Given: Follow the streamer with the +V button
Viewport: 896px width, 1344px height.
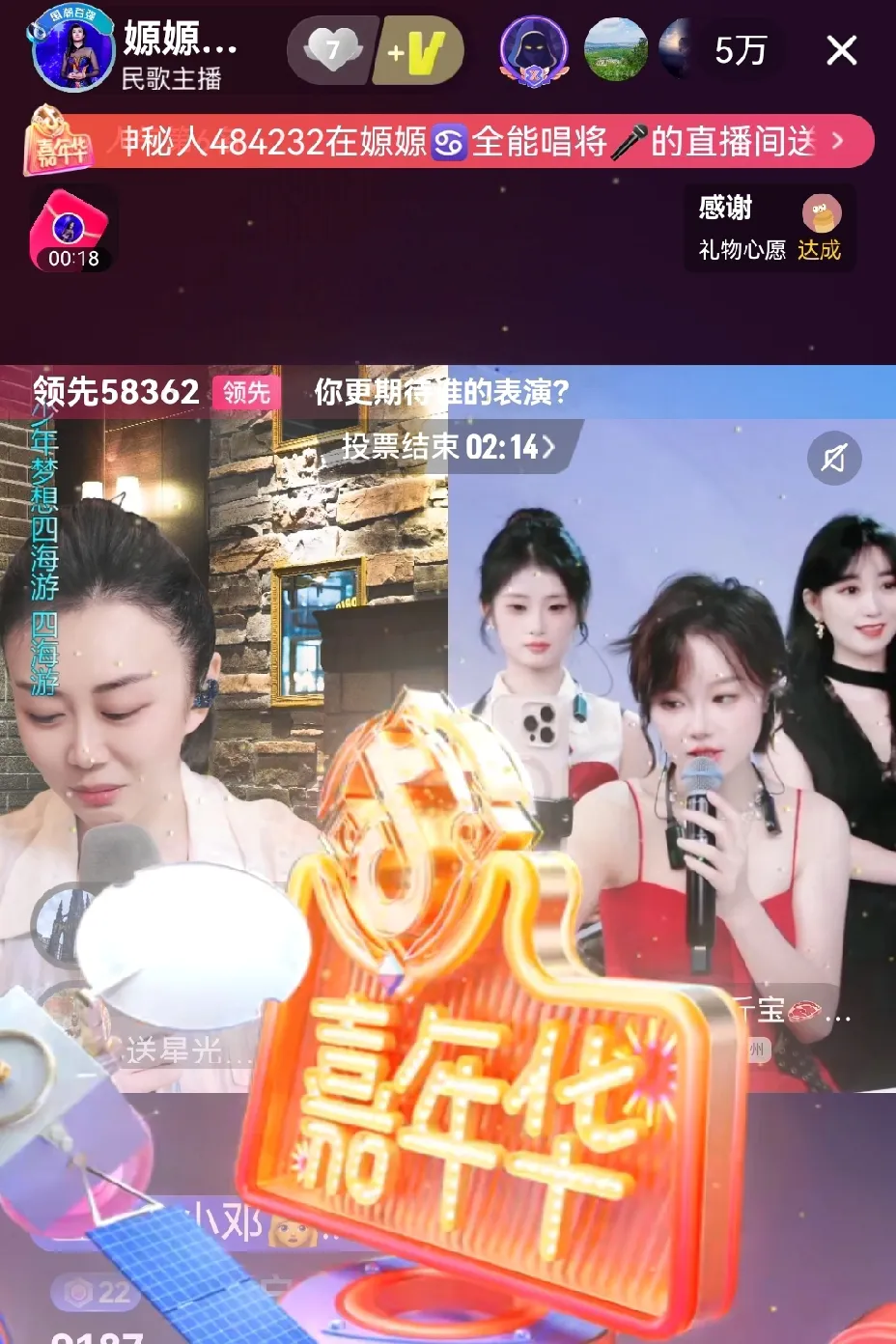Looking at the screenshot, I should click(x=417, y=51).
